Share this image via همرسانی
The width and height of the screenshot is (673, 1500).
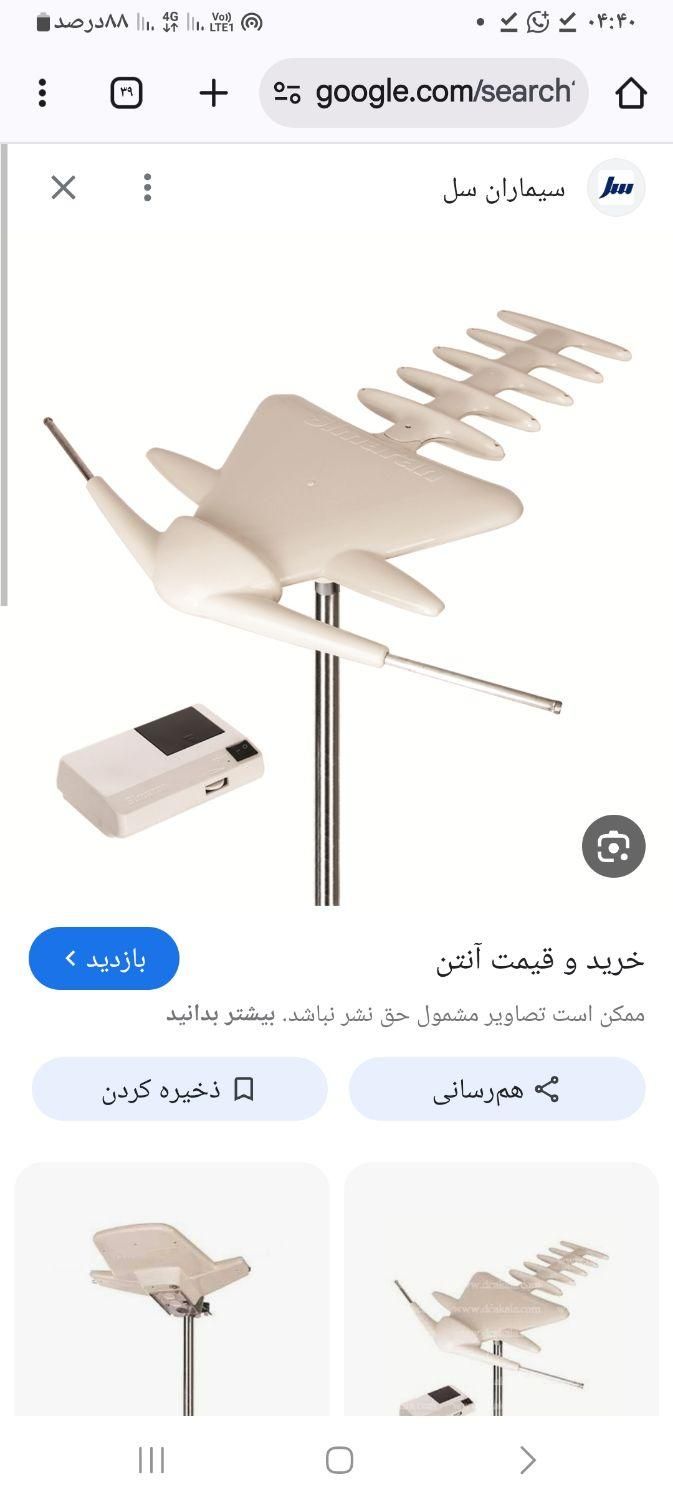[497, 1089]
